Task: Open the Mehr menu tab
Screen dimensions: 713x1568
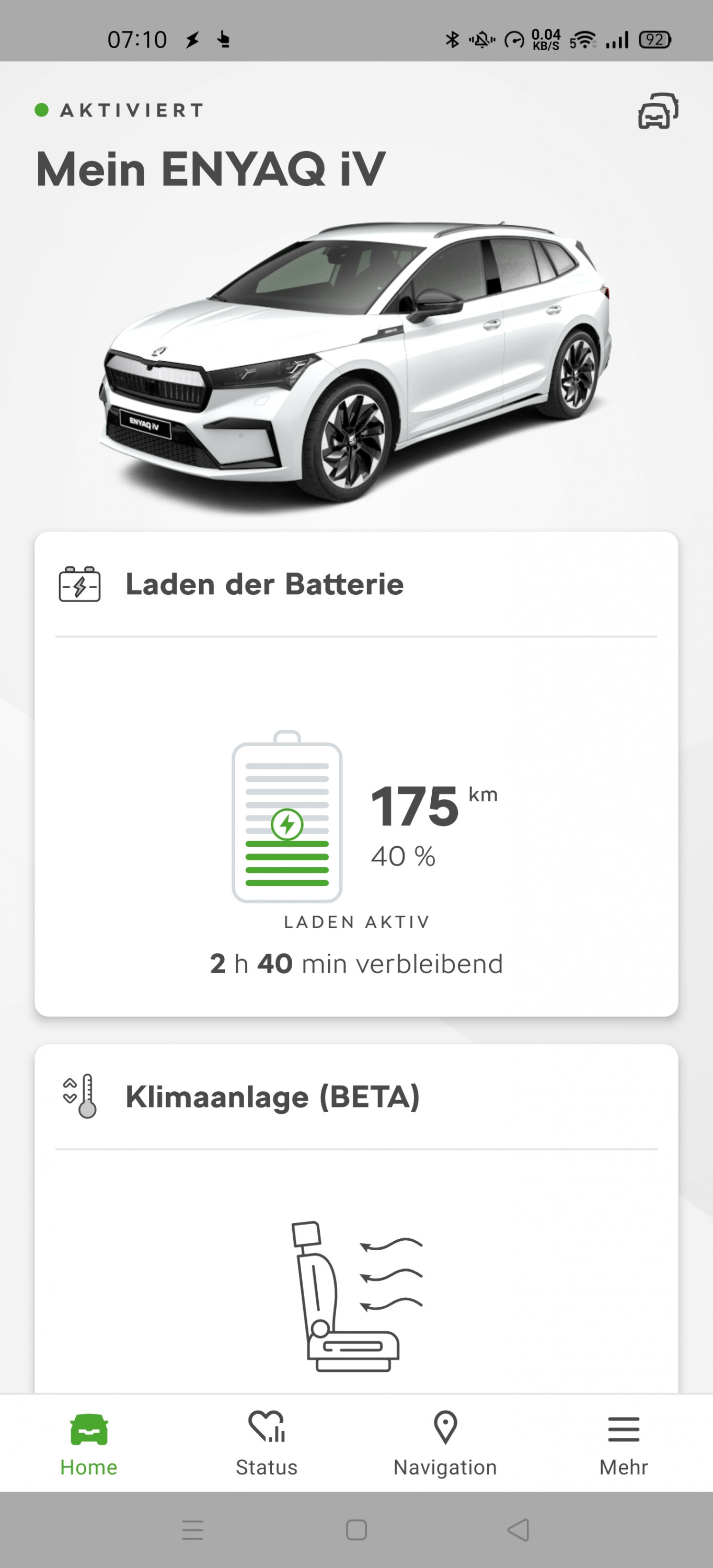Action: pyautogui.click(x=624, y=1443)
